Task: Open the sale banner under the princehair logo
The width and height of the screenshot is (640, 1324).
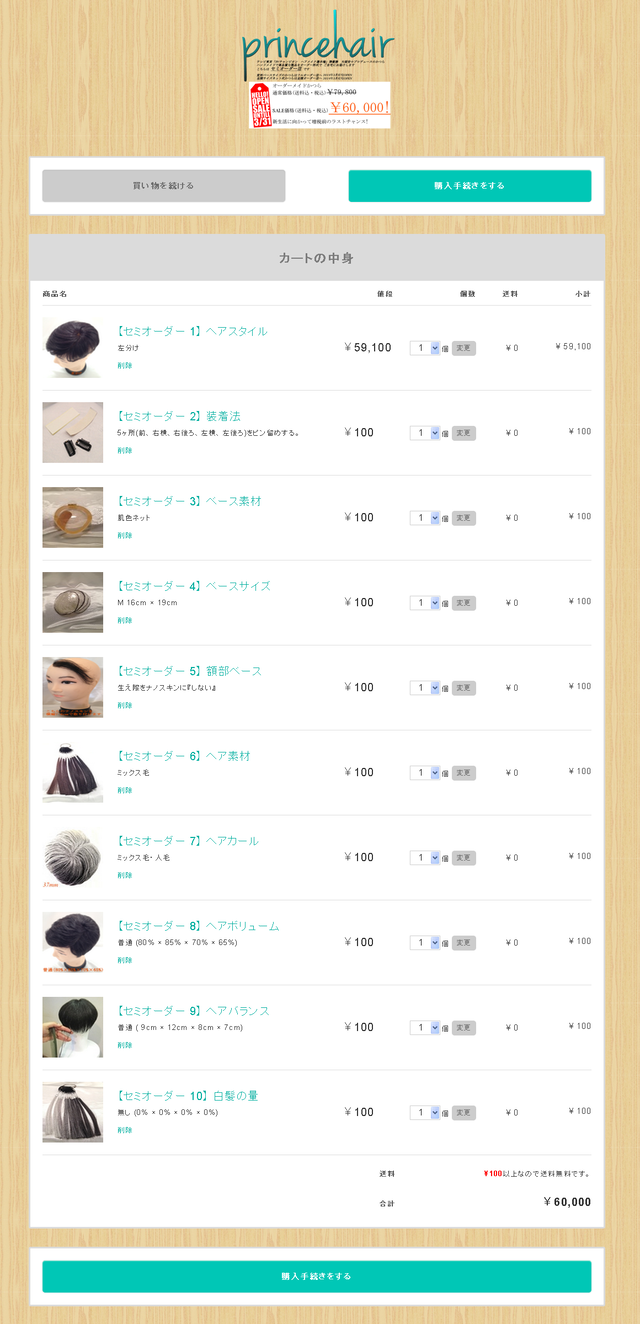Action: click(x=319, y=105)
